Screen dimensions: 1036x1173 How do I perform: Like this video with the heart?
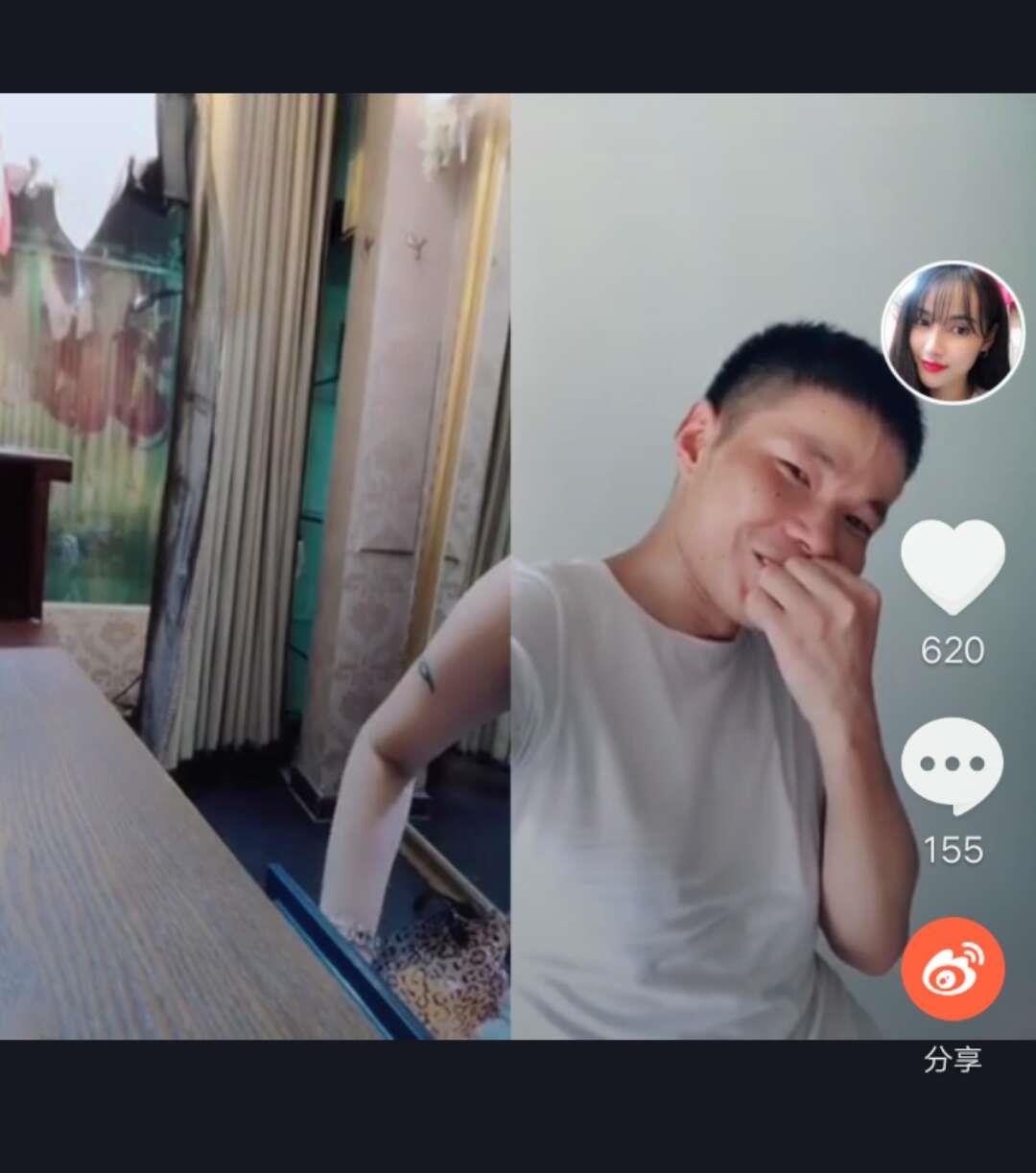point(953,566)
